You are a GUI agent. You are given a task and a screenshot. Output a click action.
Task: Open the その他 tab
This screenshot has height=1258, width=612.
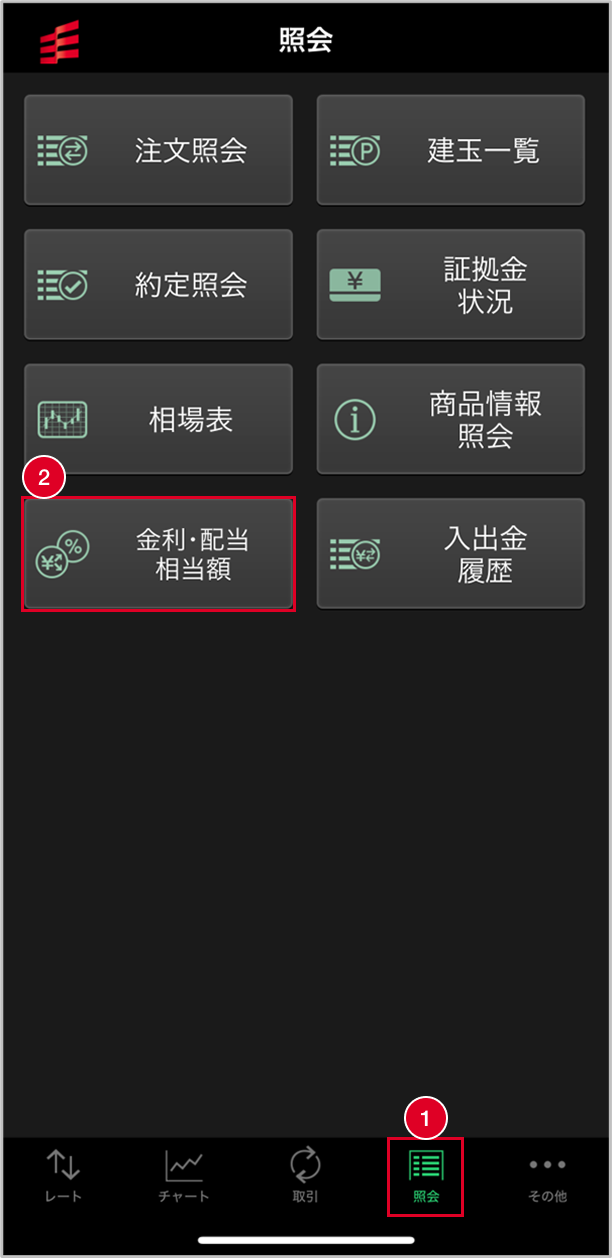tap(547, 1176)
